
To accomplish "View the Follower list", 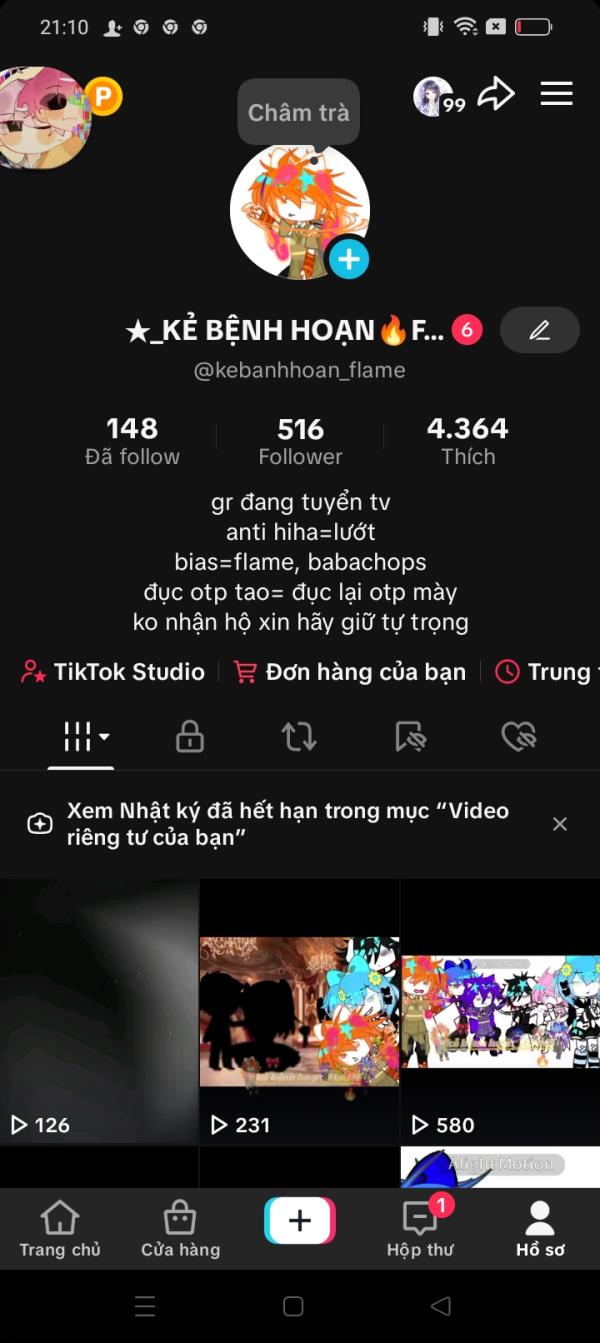I will 300,441.
